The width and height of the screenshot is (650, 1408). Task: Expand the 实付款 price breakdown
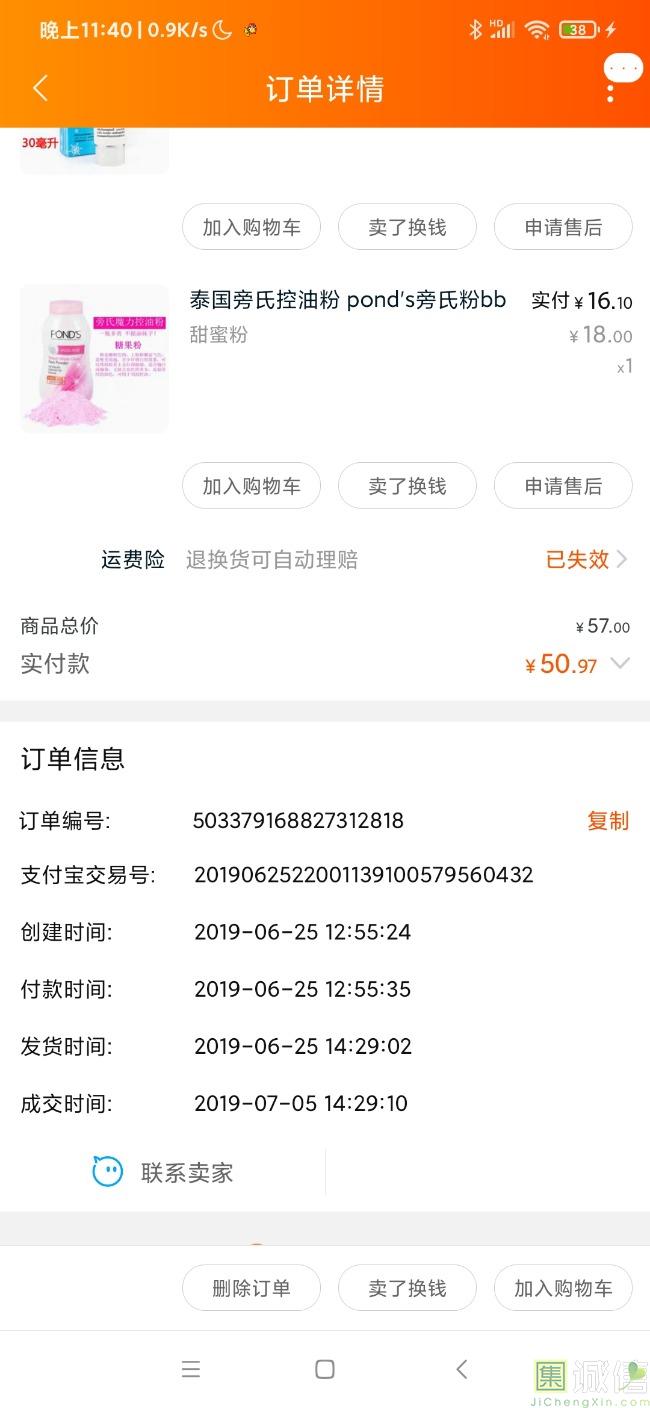620,663
